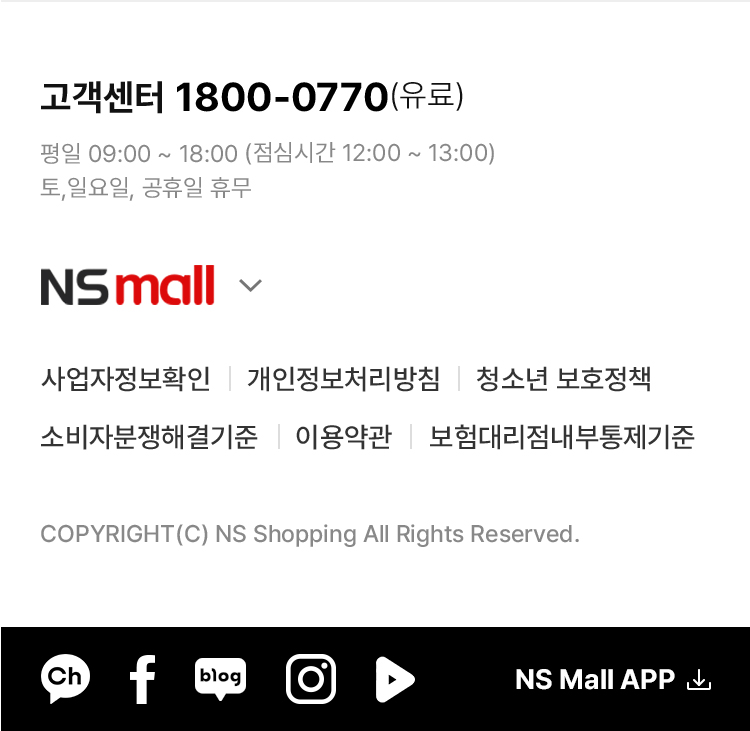Open 개인정보처리방침 link
This screenshot has width=750, height=731.
343,379
